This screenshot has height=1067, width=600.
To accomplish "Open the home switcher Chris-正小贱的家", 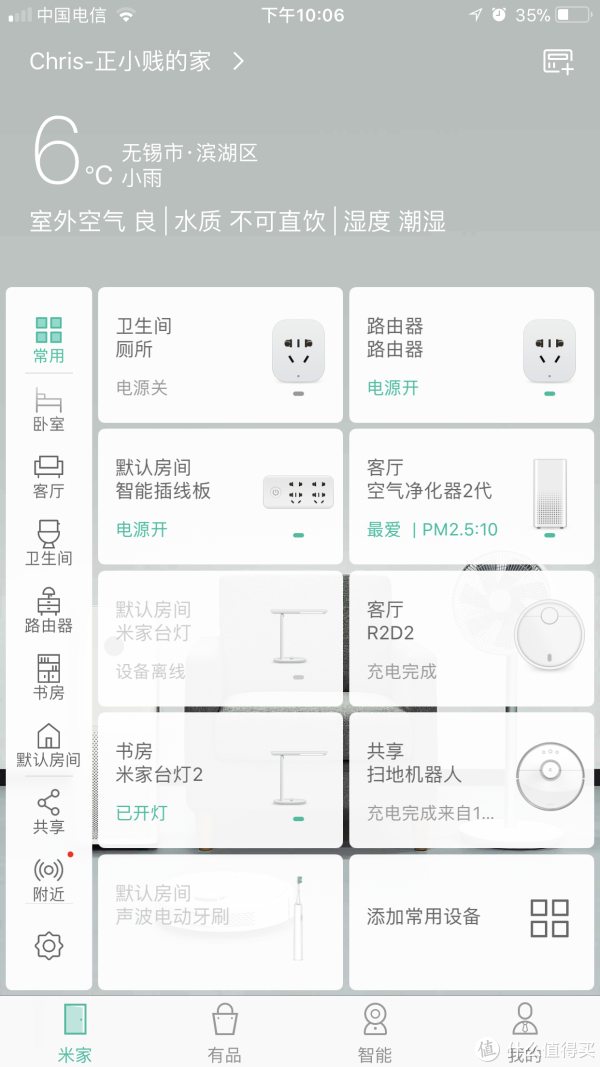I will [x=137, y=61].
